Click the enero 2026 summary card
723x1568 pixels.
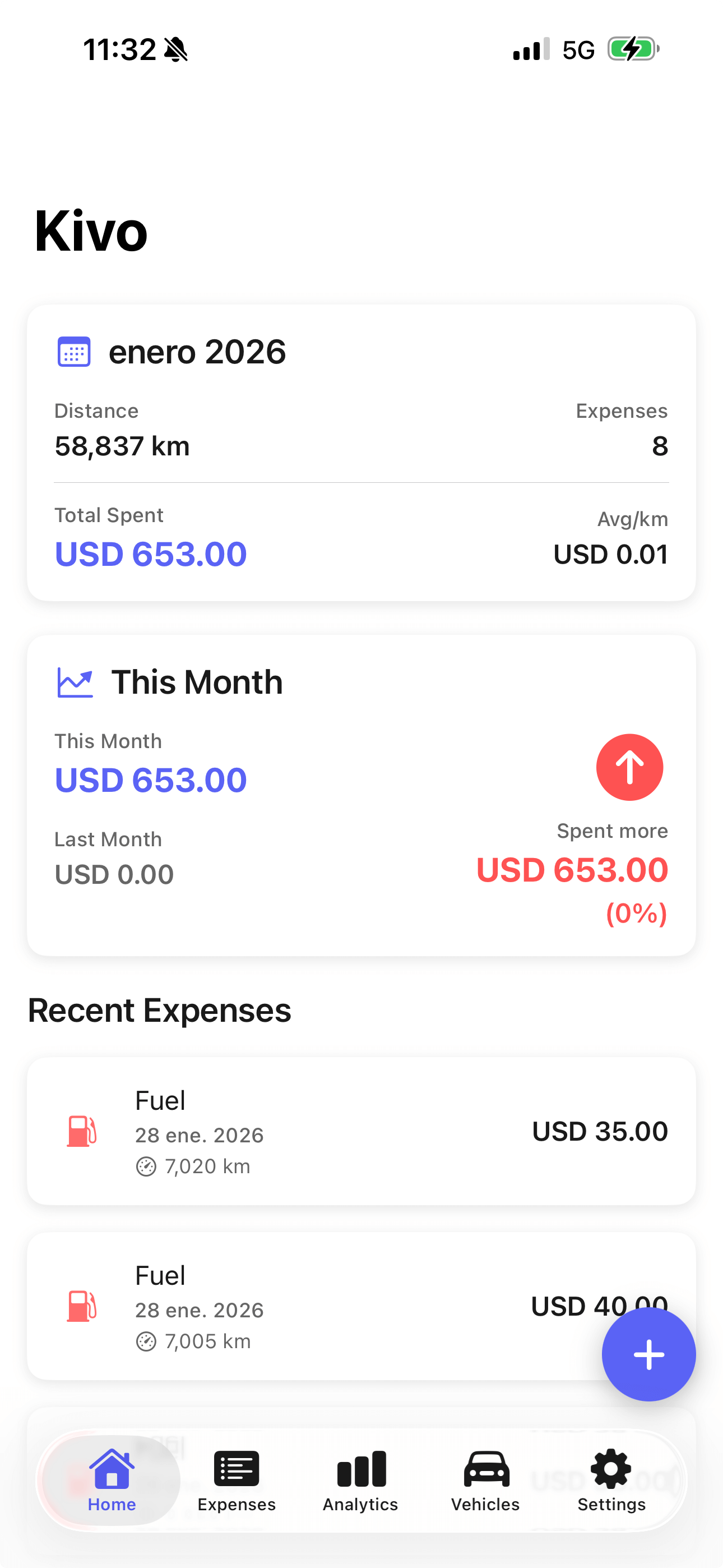pos(361,450)
